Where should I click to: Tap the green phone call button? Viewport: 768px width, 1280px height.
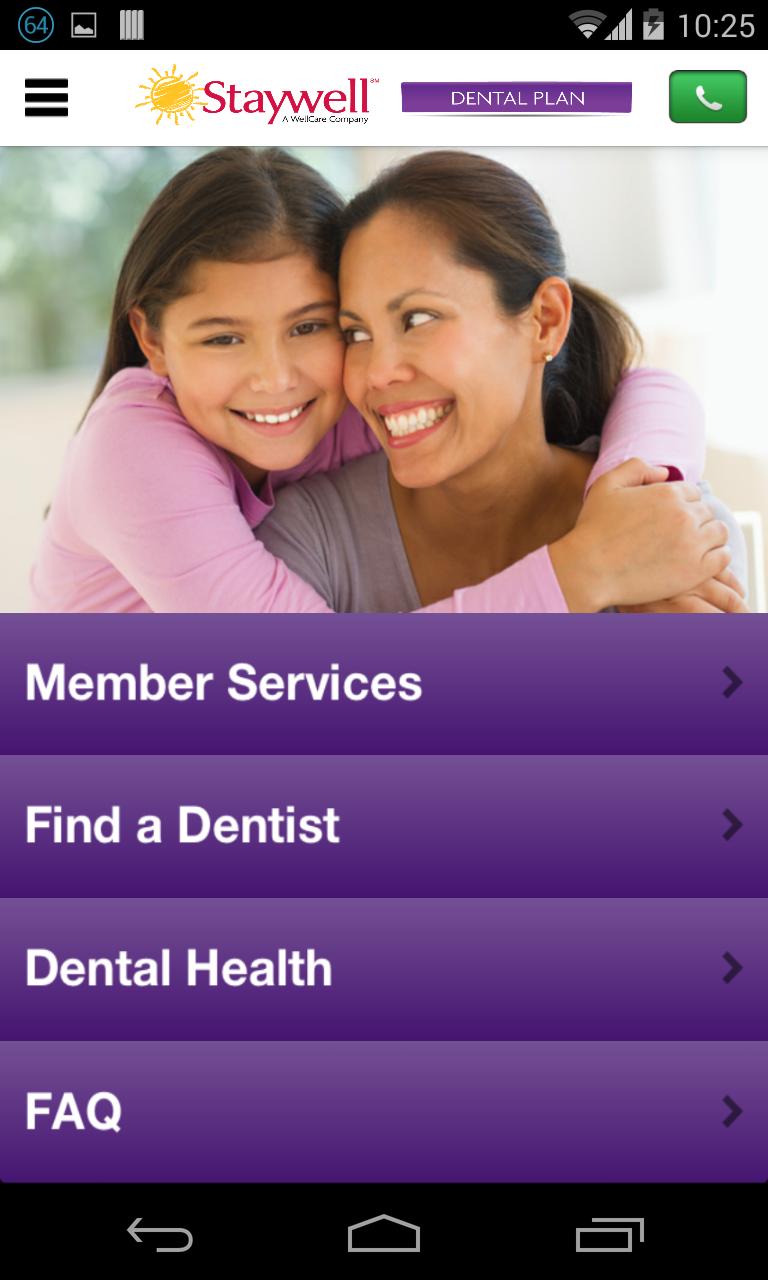[707, 97]
